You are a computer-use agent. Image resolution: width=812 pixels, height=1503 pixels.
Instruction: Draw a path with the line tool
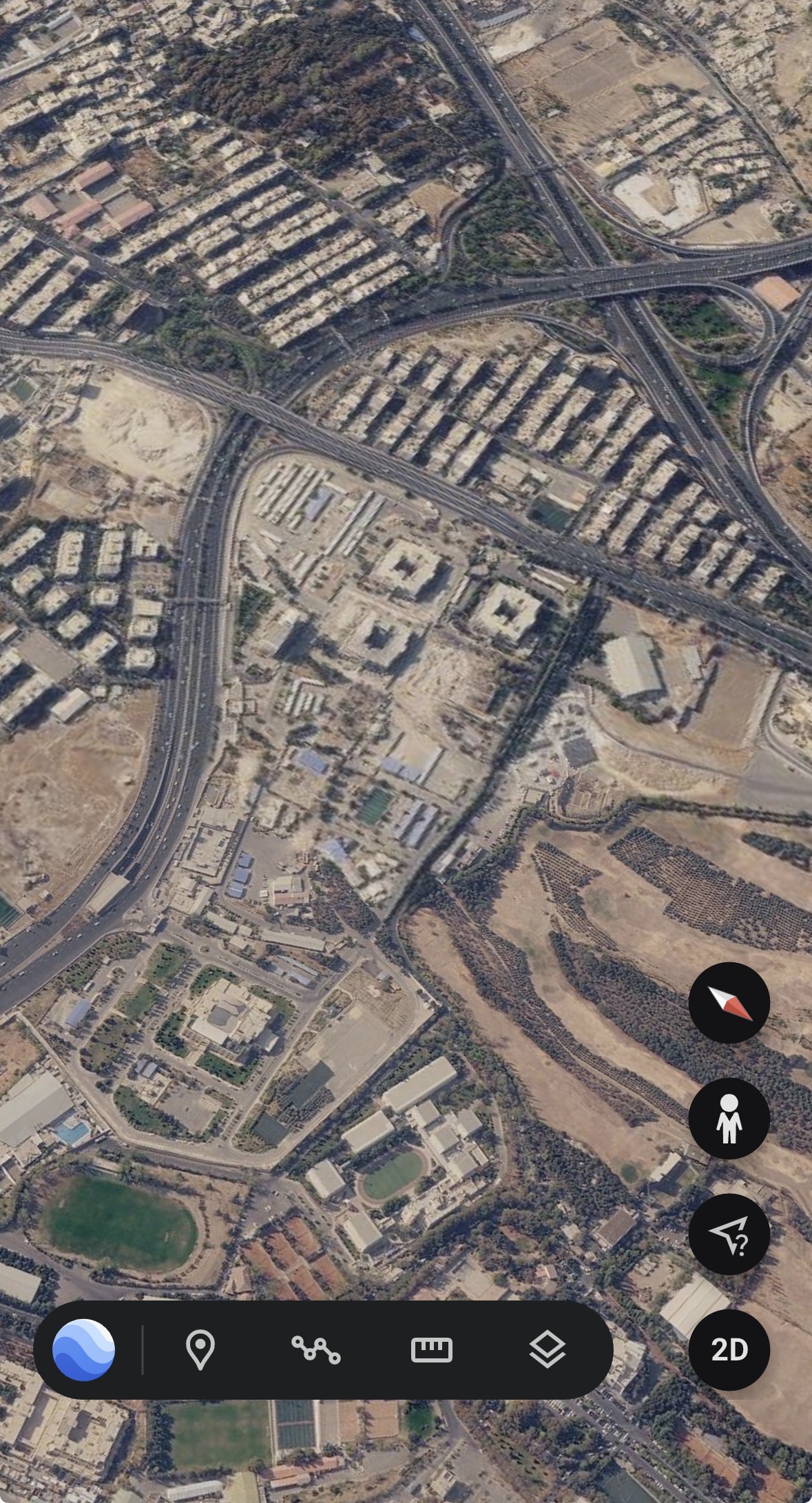pos(315,1349)
